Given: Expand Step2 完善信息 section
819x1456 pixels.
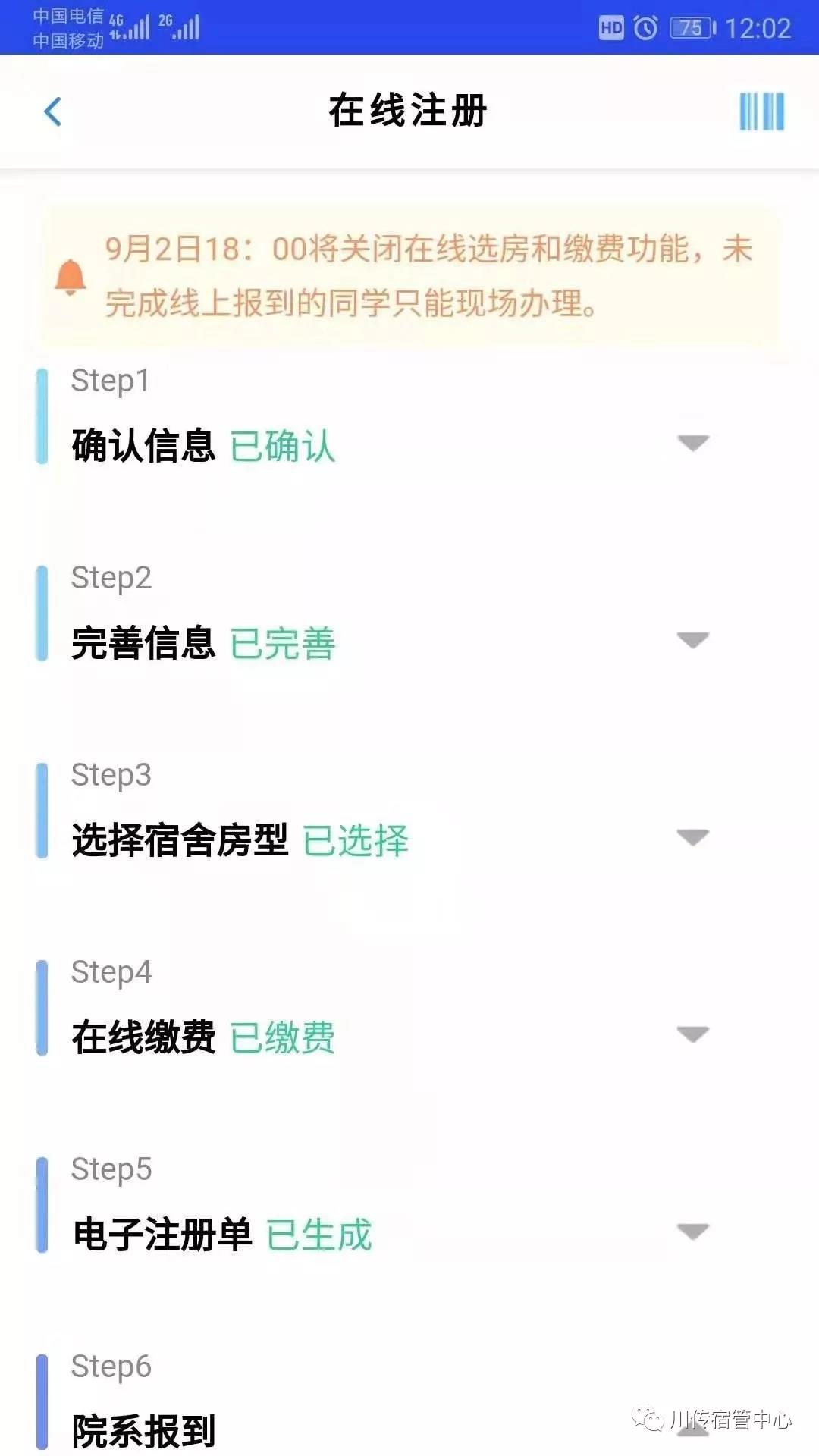Looking at the screenshot, I should pos(692,640).
